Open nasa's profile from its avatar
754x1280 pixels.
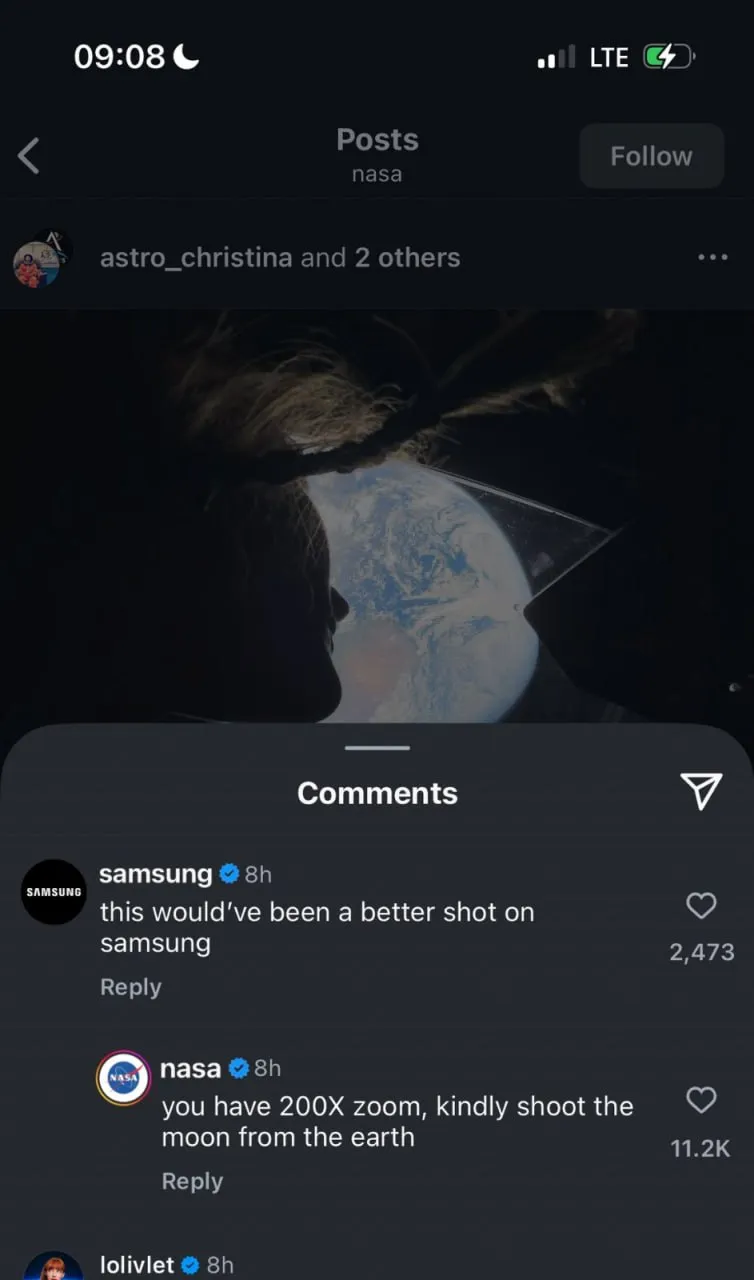(123, 1077)
